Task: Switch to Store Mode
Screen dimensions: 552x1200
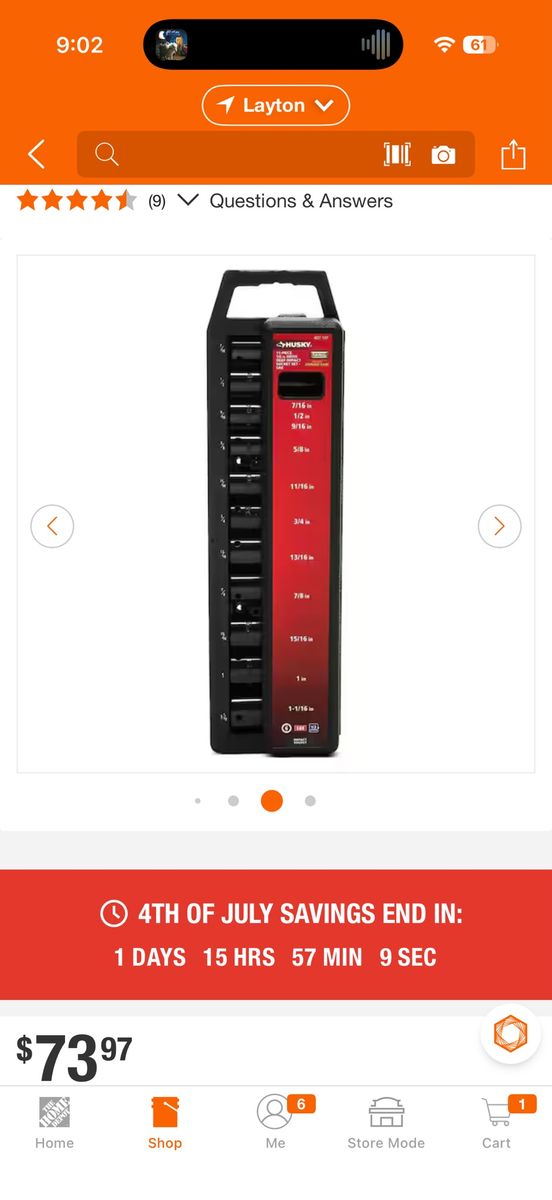Action: coord(386,1123)
